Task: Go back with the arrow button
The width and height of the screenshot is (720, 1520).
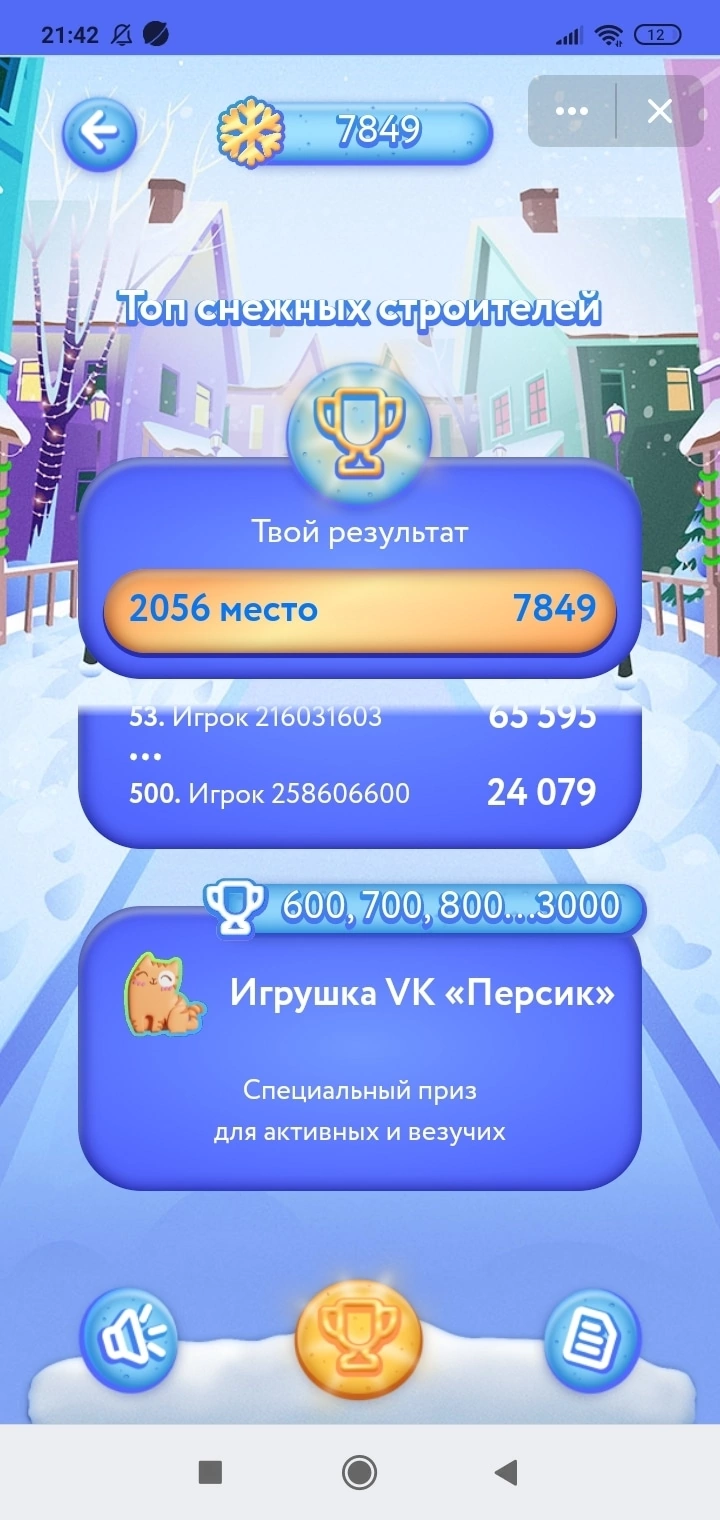Action: (99, 133)
